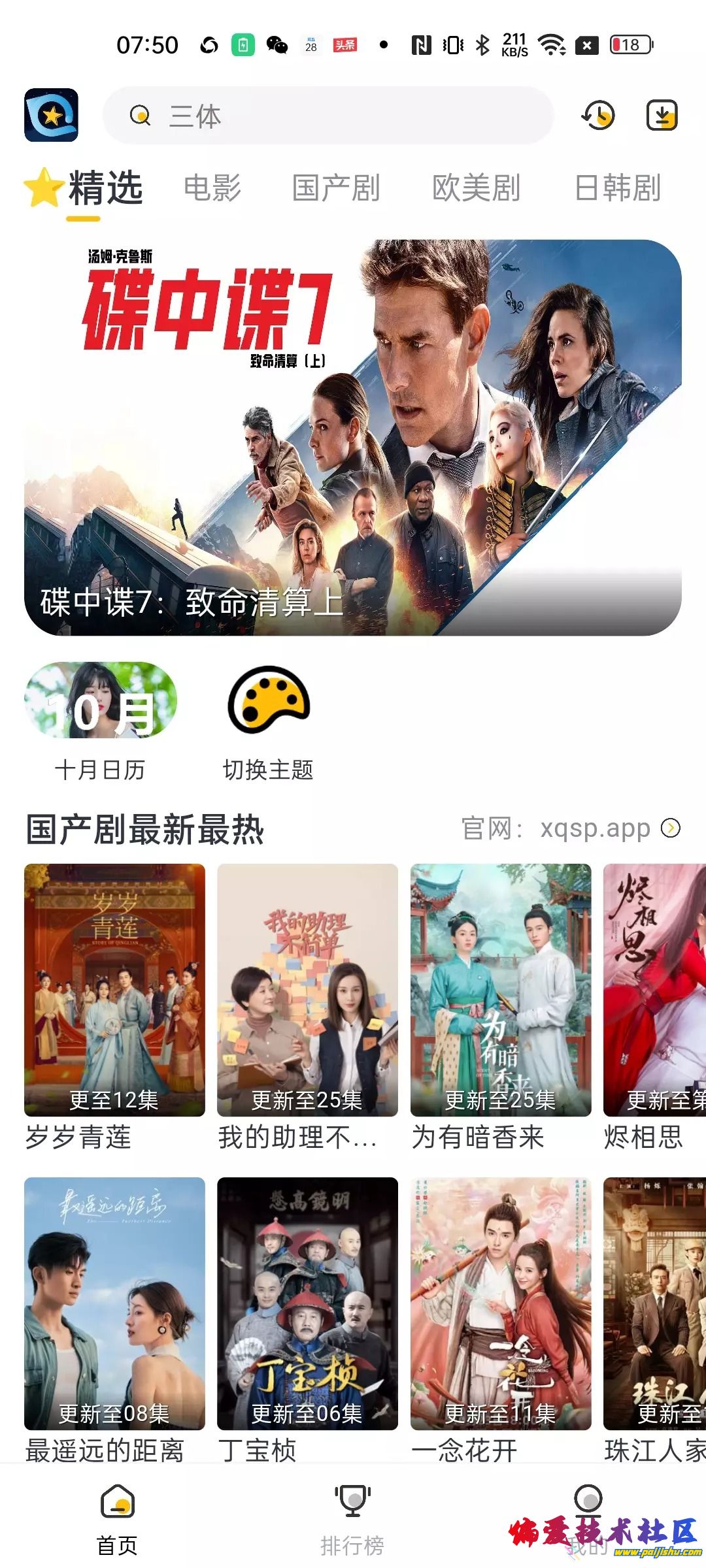Screen dimensions: 706x1568
Task: Open the watch history icon
Action: tap(598, 116)
